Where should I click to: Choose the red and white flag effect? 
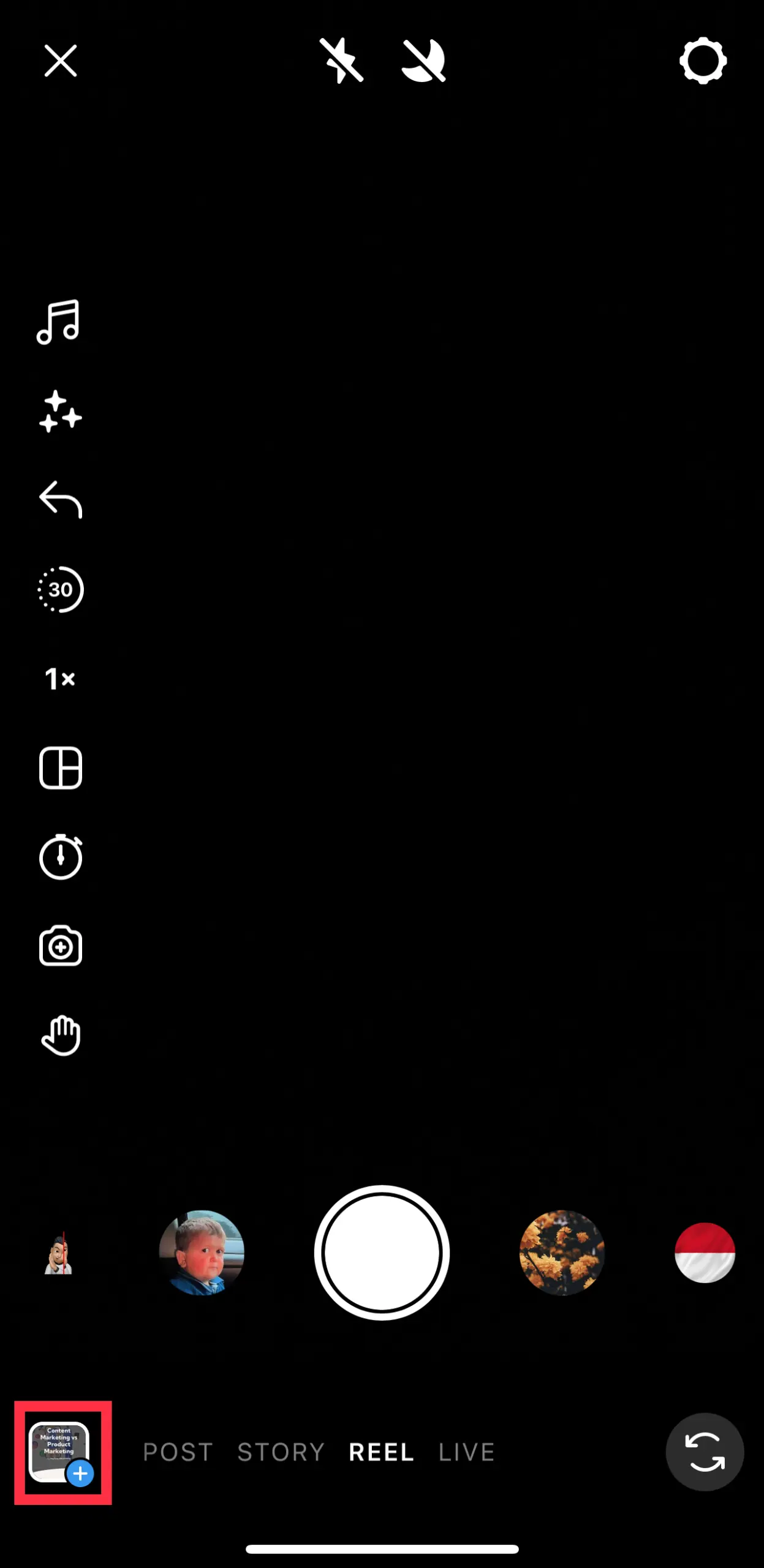[705, 1253]
